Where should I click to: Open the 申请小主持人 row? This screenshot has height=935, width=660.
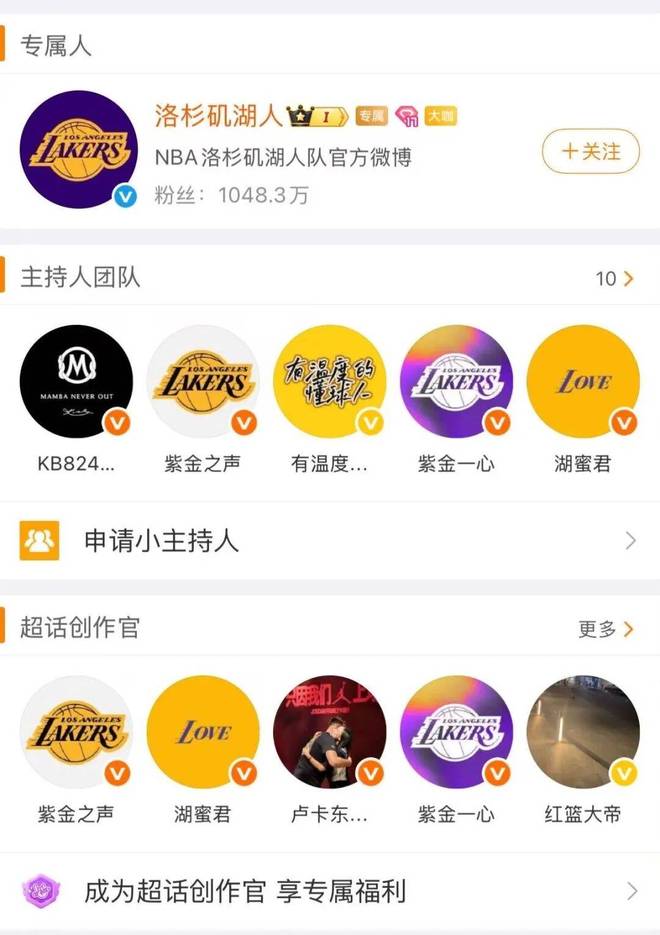tap(329, 541)
